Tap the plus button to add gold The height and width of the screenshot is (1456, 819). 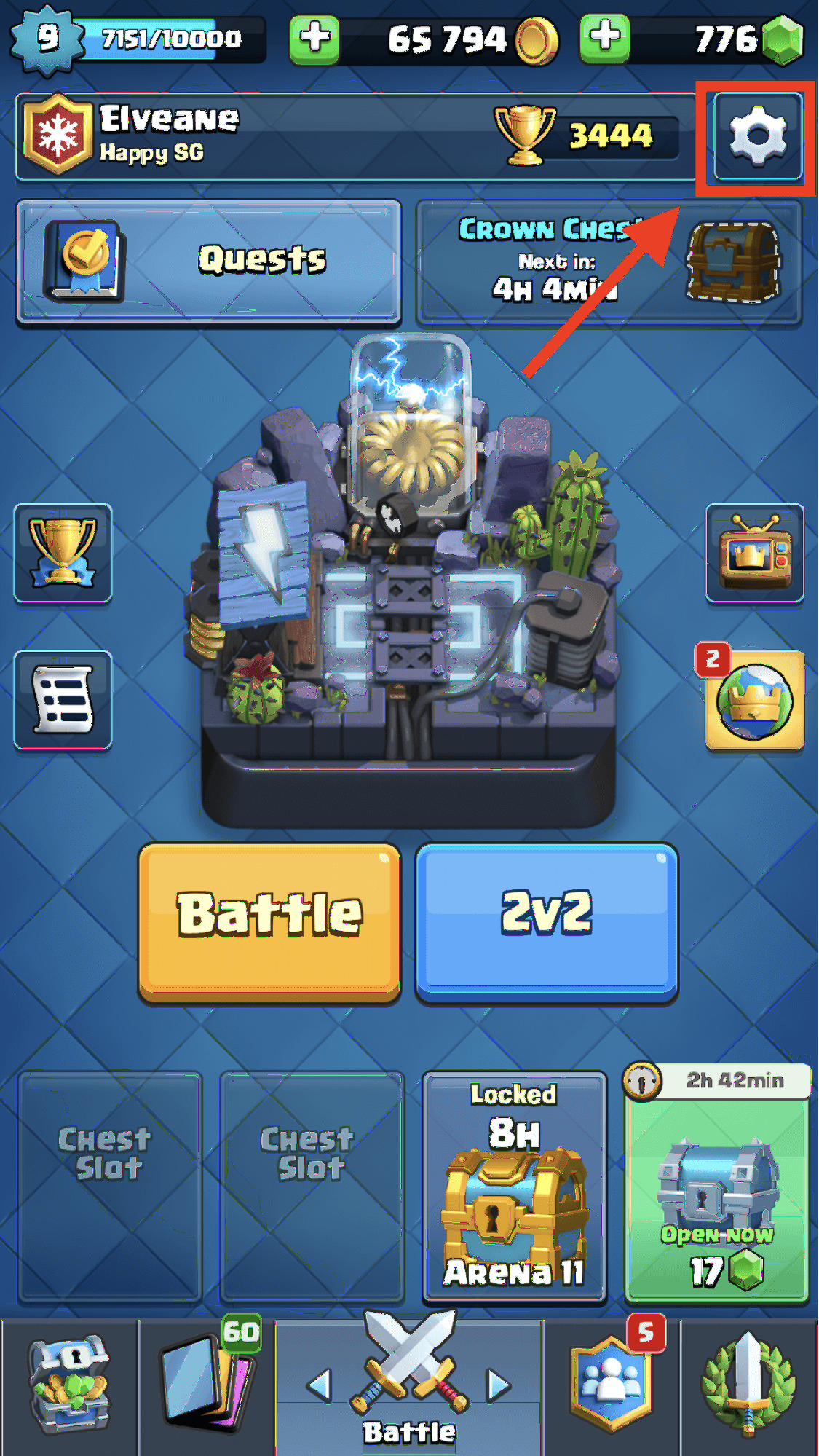pyautogui.click(x=314, y=38)
